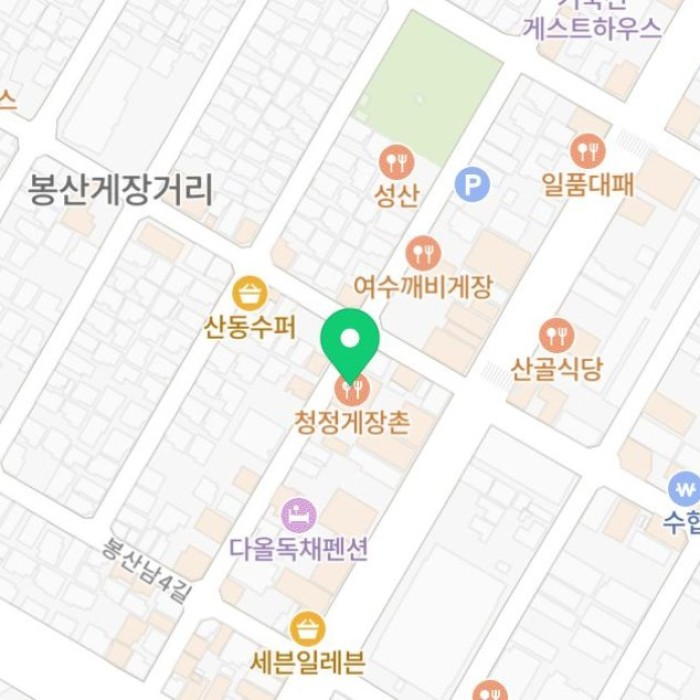Tap the green location pin marker
The width and height of the screenshot is (700, 700).
click(x=349, y=342)
